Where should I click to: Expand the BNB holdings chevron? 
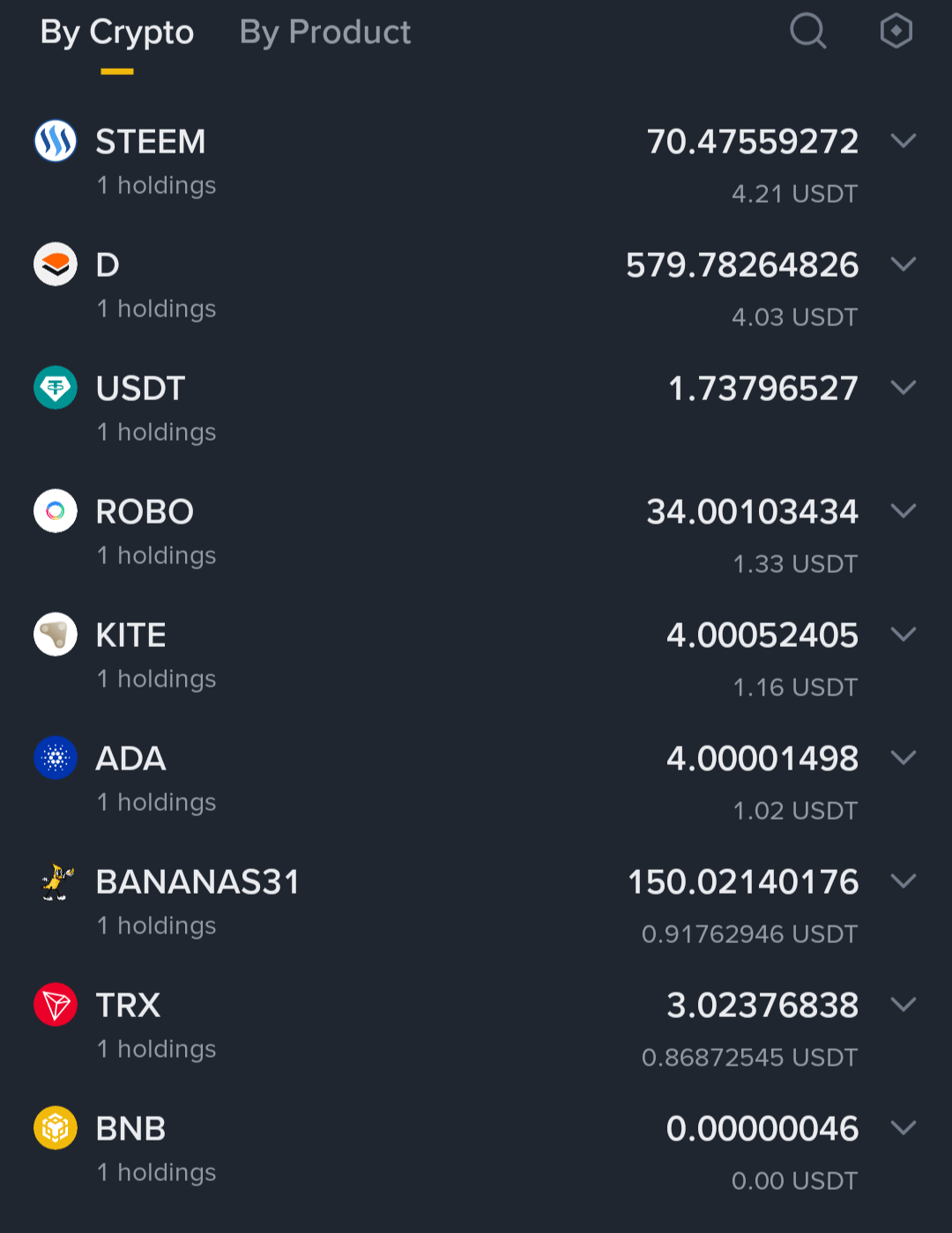(904, 1128)
